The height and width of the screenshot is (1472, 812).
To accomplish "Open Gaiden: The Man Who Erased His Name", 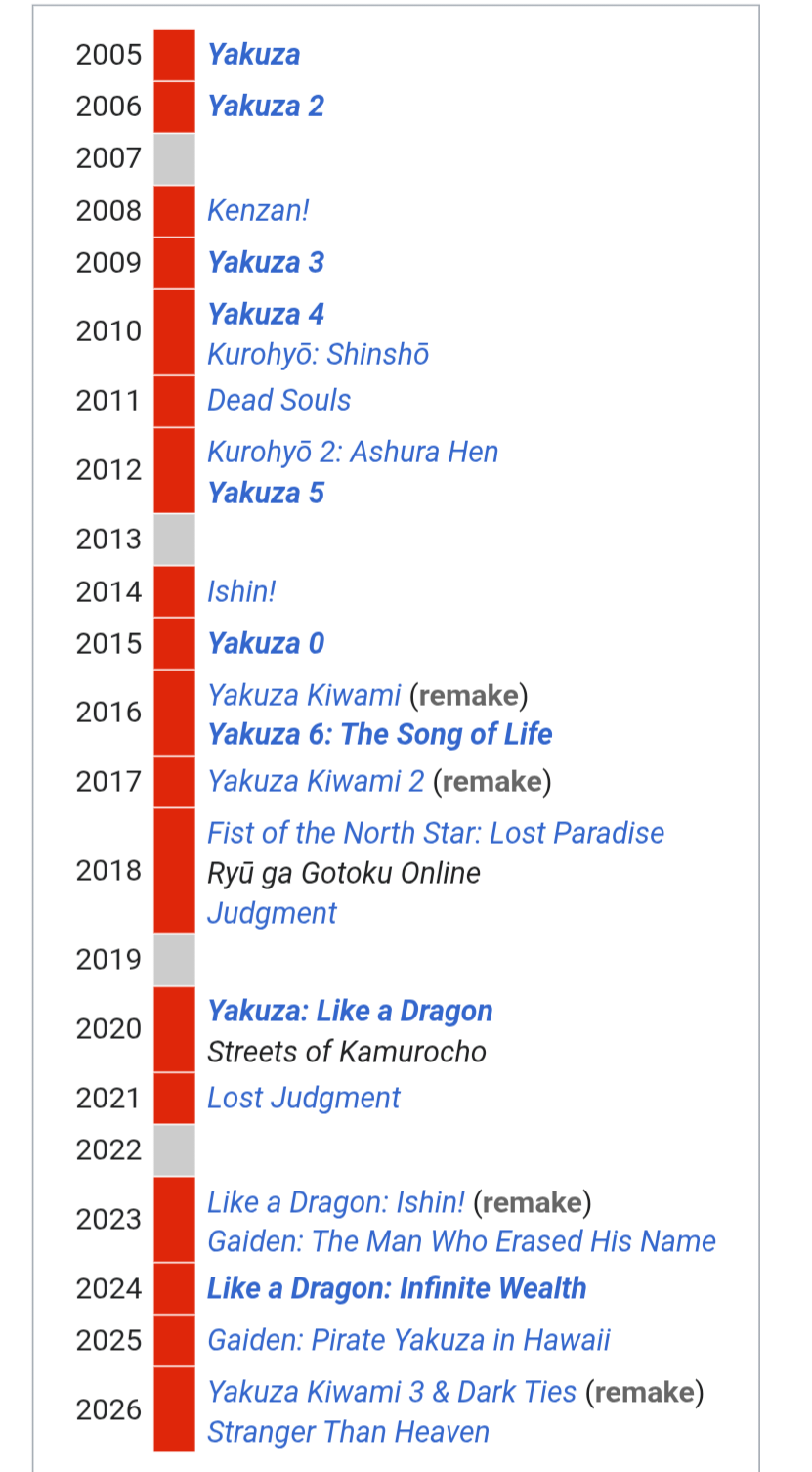I will click(461, 1241).
